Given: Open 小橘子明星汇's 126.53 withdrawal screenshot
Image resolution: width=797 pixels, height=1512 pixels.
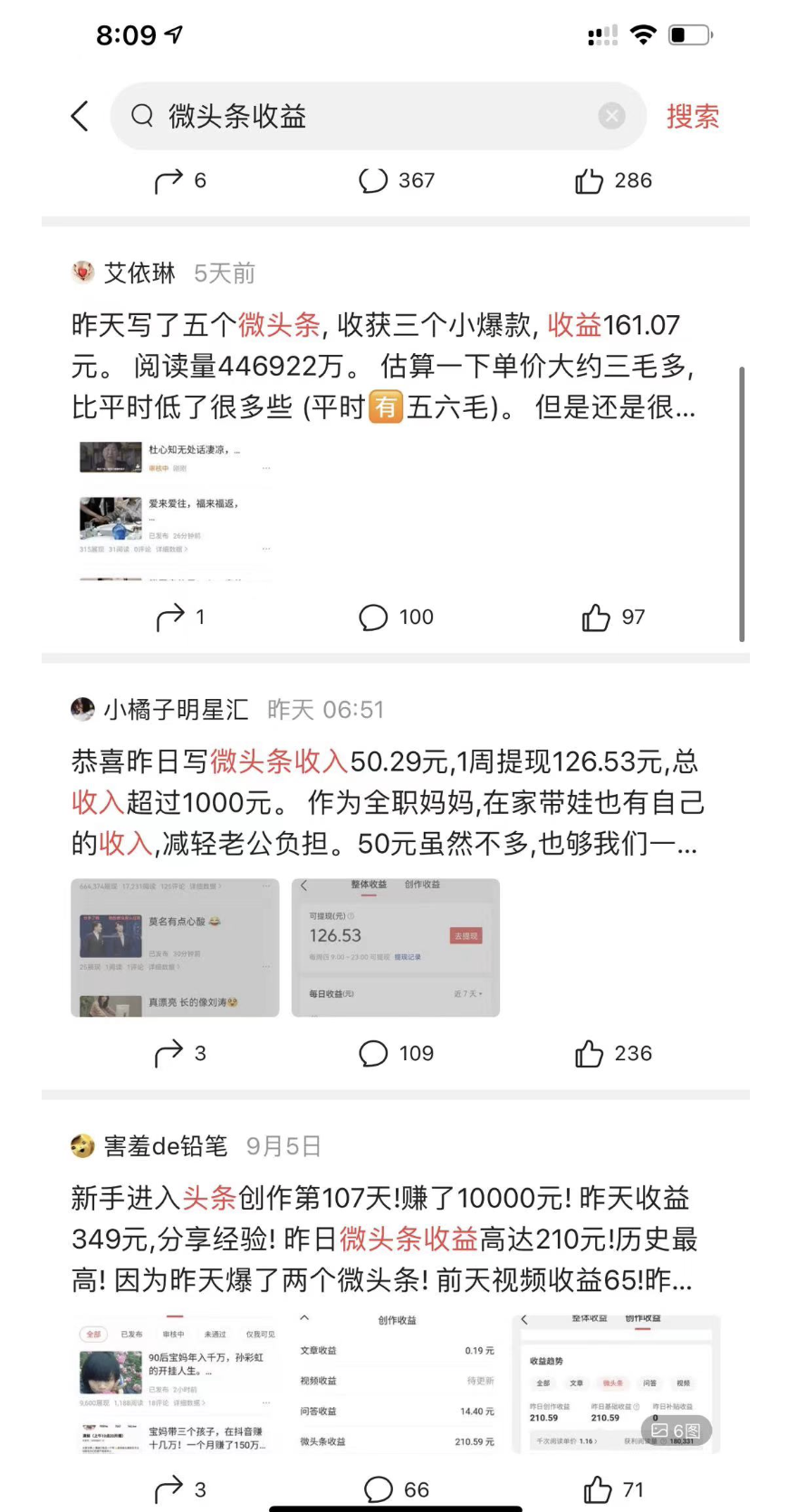Looking at the screenshot, I should (x=396, y=947).
